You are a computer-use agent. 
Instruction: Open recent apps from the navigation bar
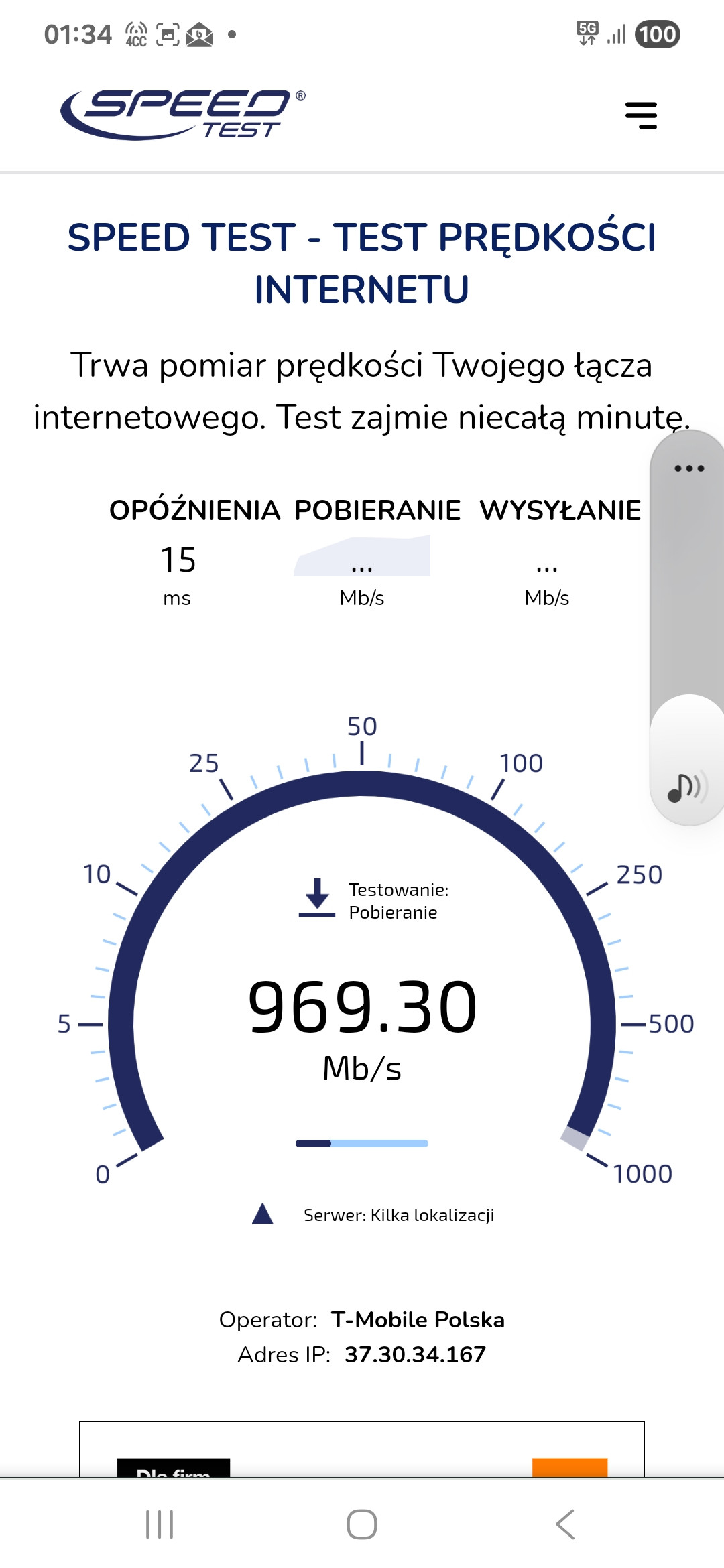pyautogui.click(x=160, y=1524)
